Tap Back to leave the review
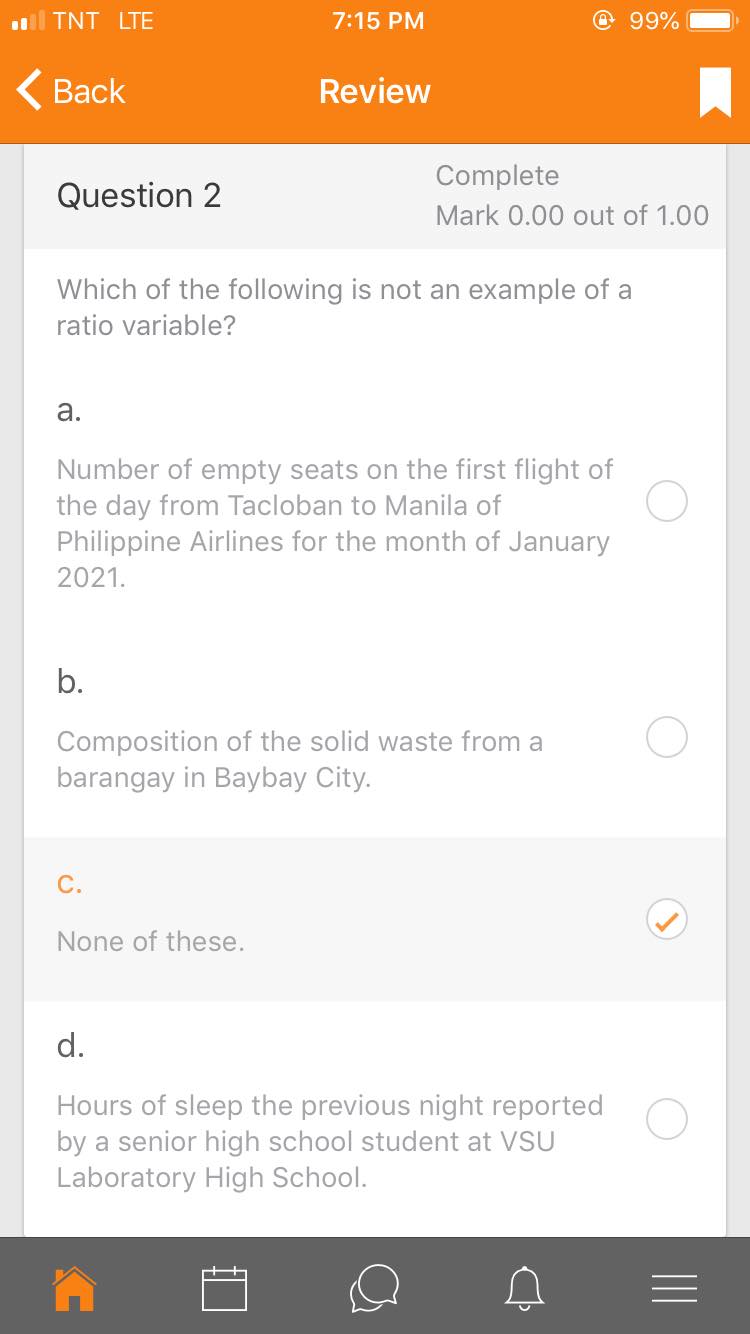 point(88,91)
